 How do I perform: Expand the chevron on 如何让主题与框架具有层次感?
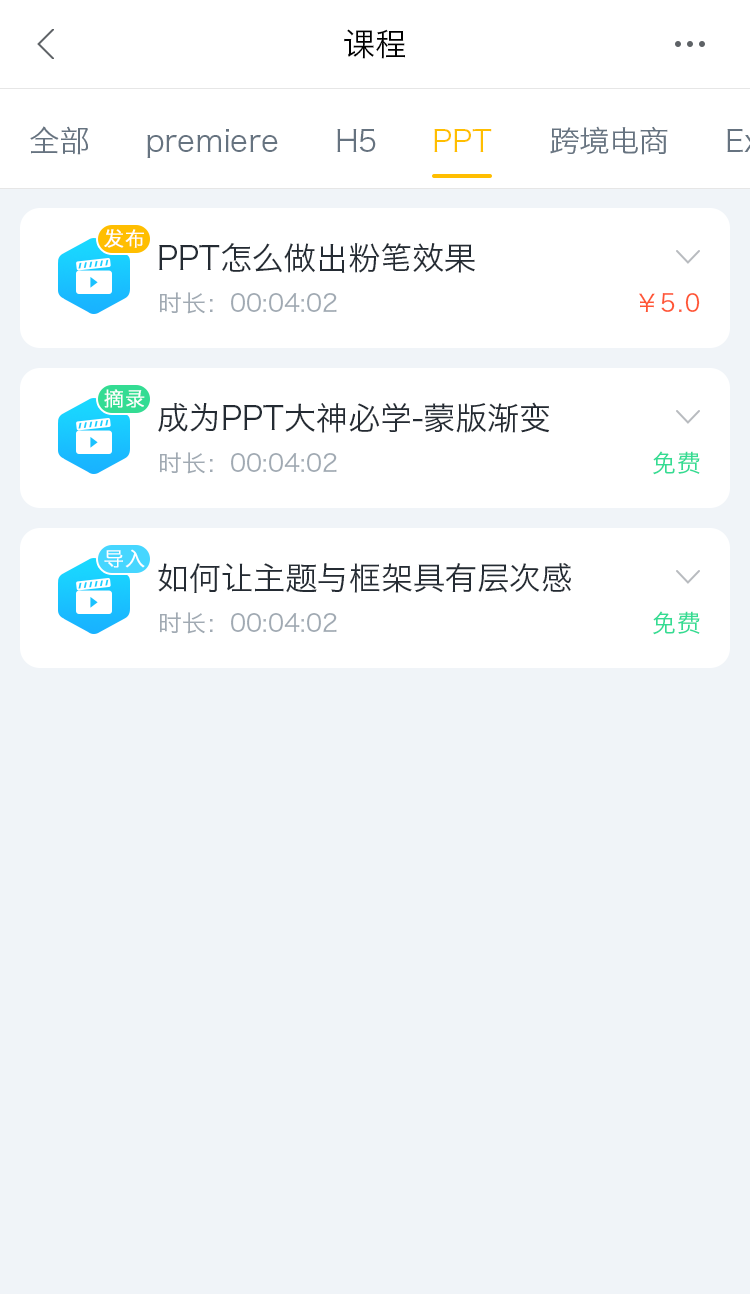688,577
